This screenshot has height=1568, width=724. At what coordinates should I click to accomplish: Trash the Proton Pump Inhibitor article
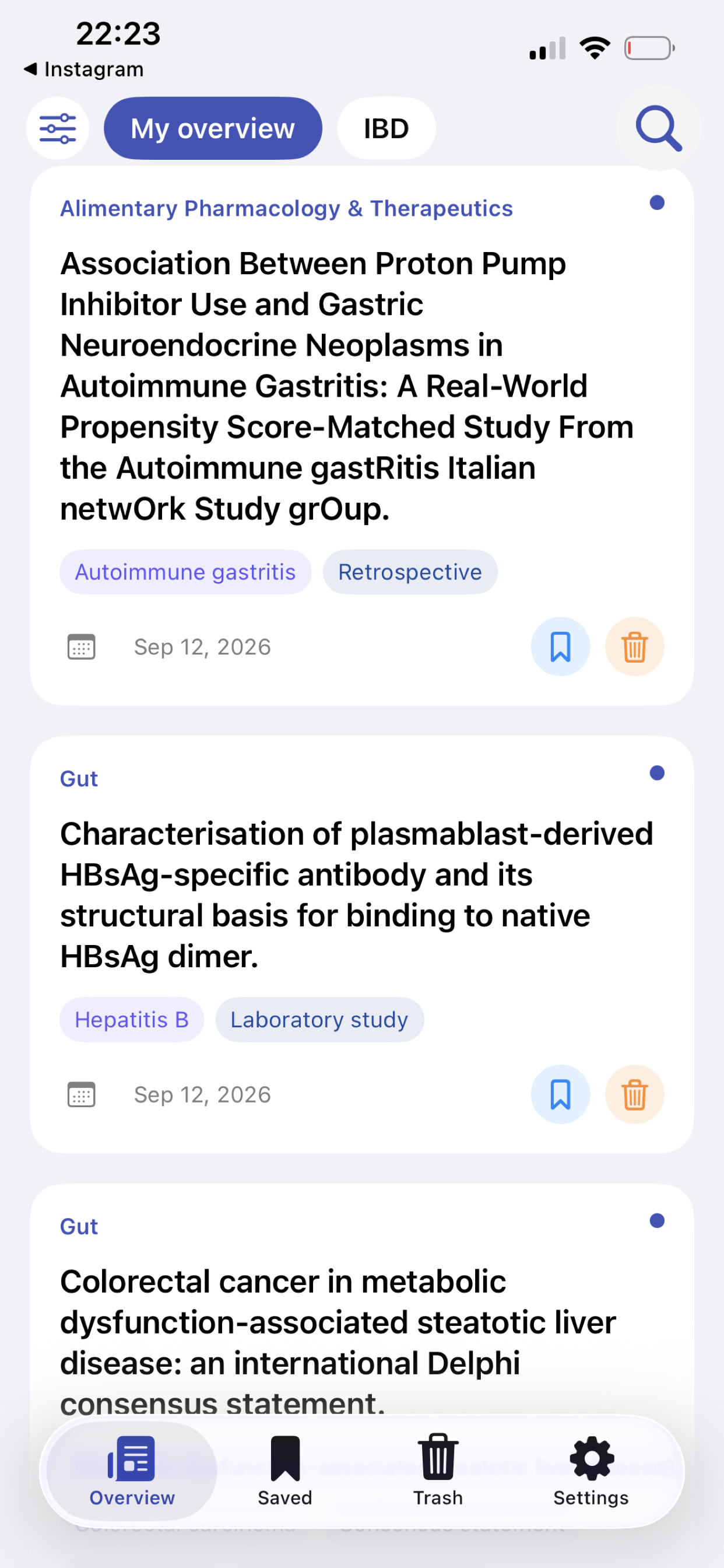coord(635,646)
